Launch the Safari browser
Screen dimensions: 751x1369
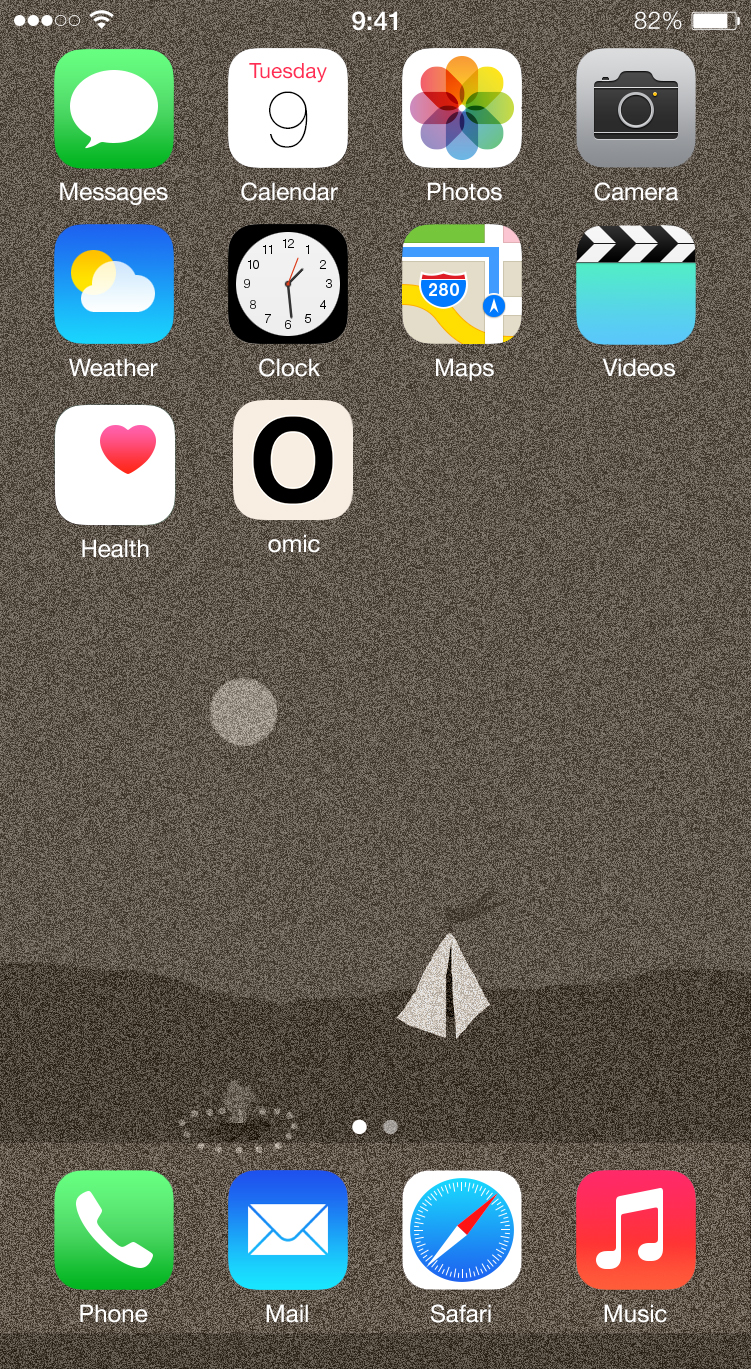click(462, 1230)
